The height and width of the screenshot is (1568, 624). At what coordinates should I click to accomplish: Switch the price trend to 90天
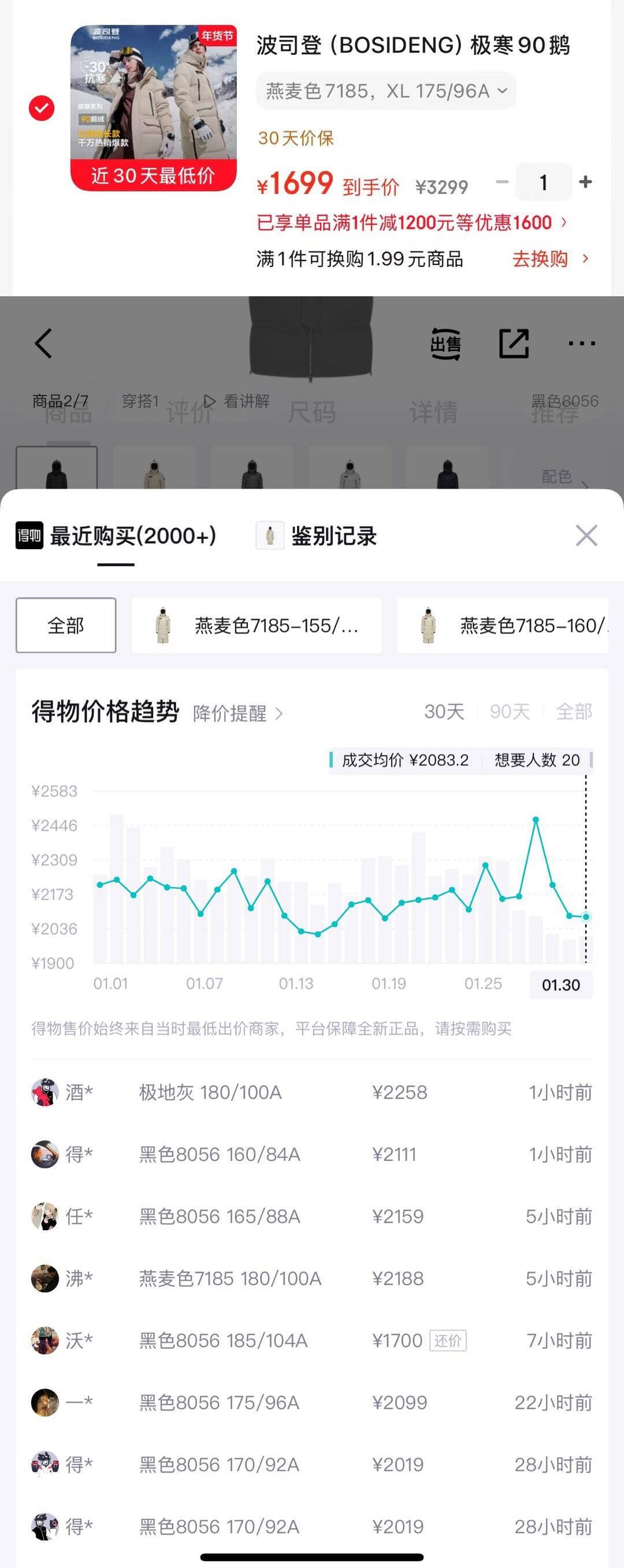coord(510,712)
